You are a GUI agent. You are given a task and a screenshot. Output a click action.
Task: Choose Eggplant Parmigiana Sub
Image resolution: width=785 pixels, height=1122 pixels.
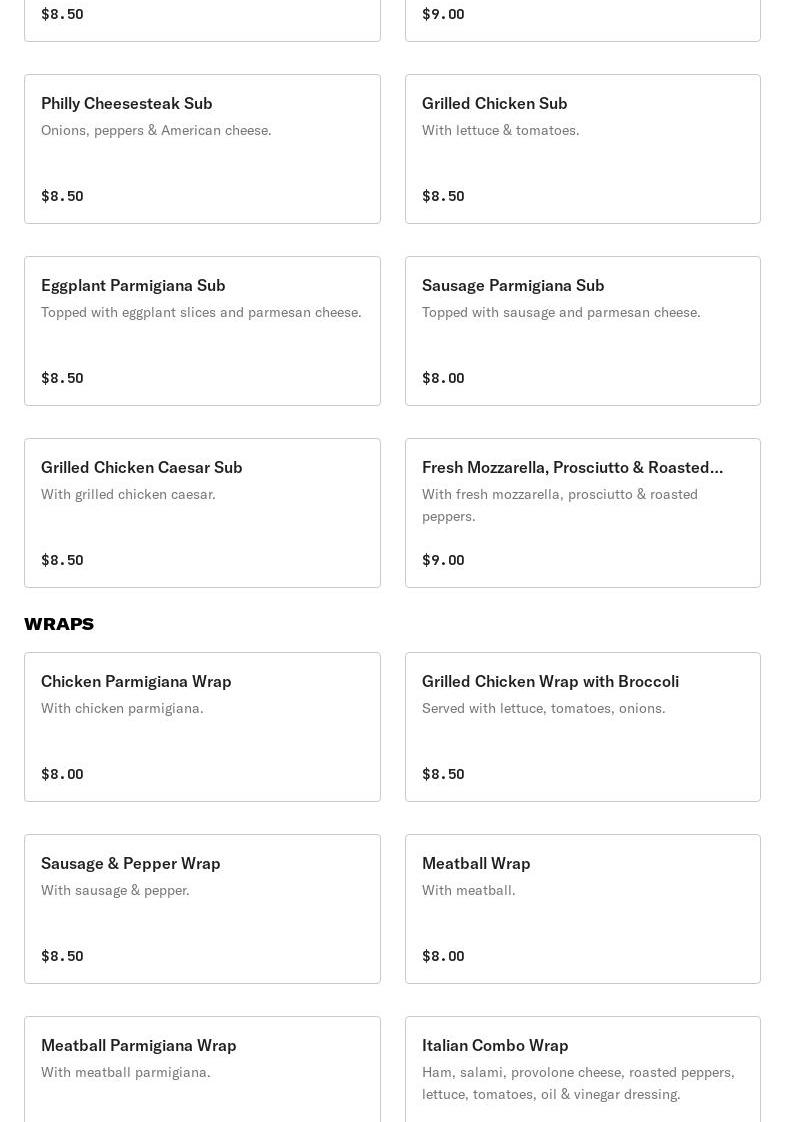point(202,331)
